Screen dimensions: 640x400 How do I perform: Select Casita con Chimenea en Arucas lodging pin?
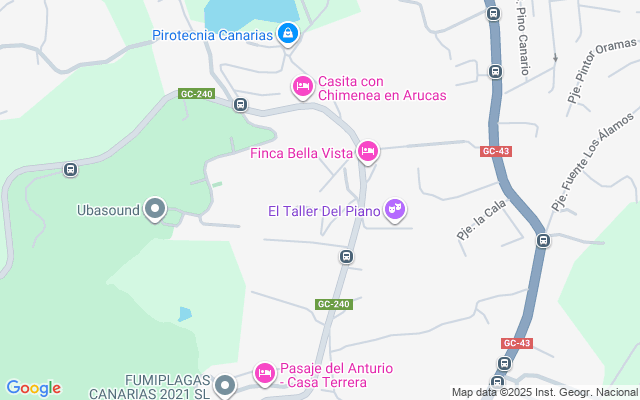302,88
